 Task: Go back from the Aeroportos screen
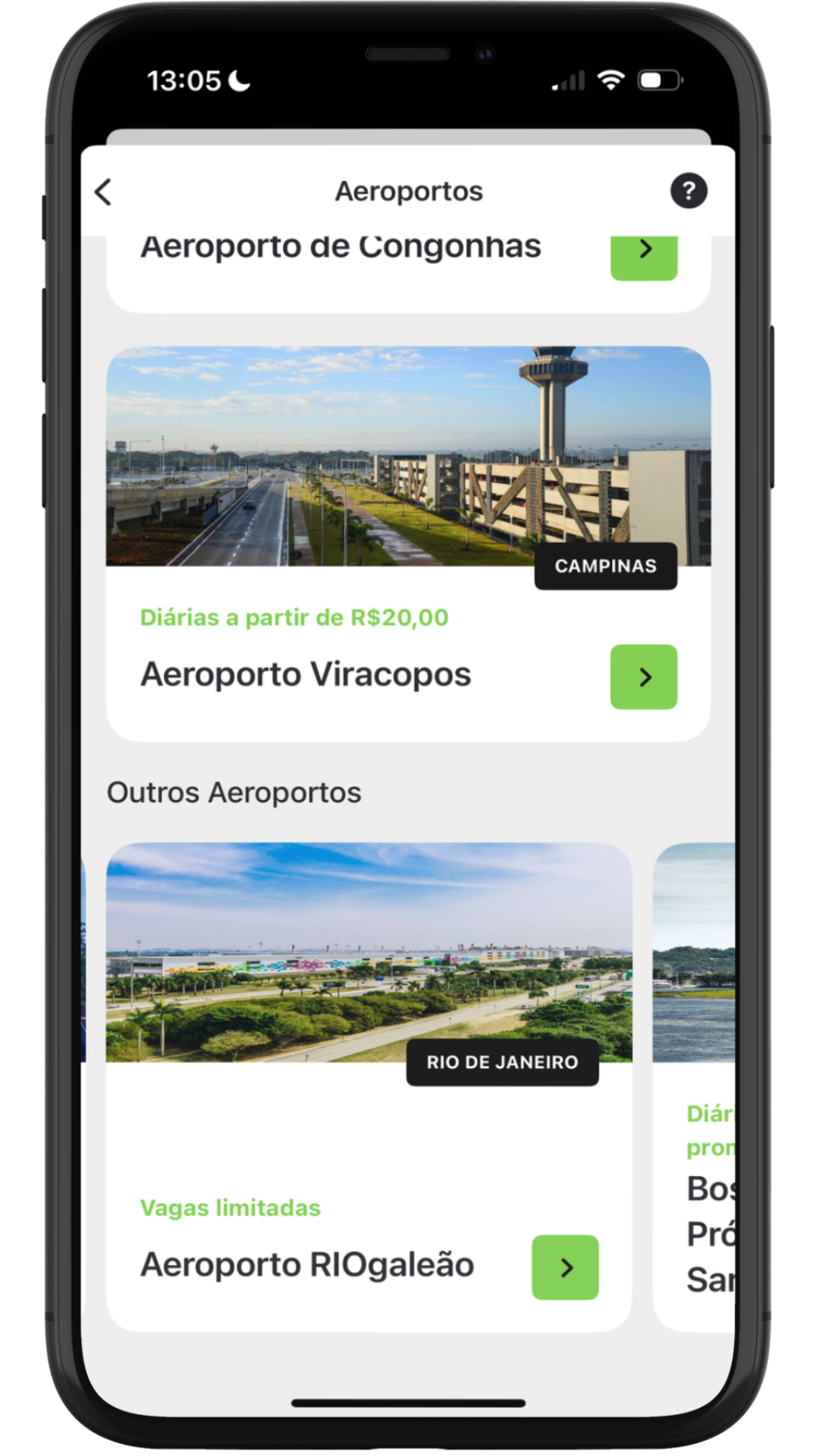pos(104,192)
